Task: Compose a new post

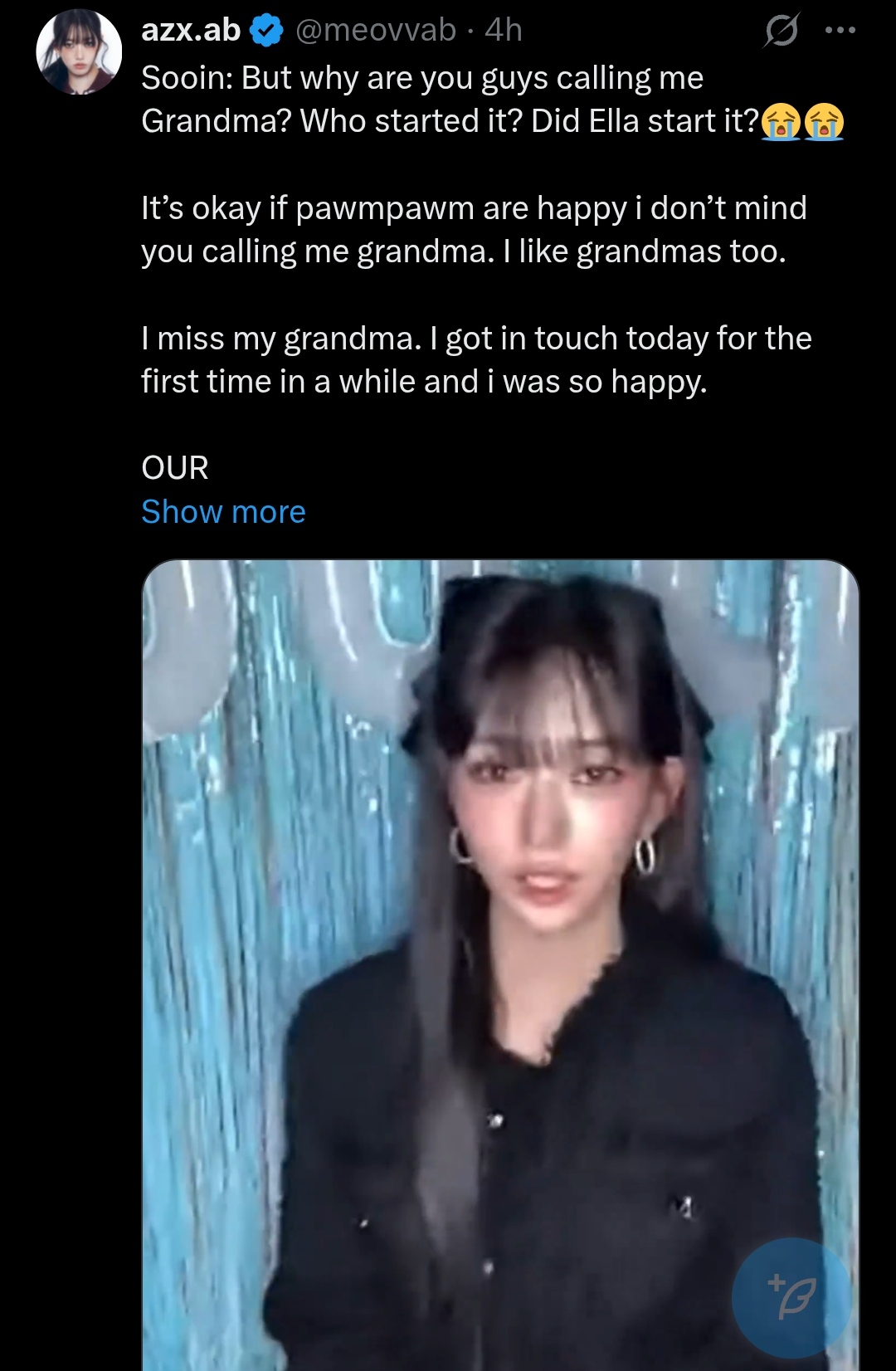Action: 791,1297
